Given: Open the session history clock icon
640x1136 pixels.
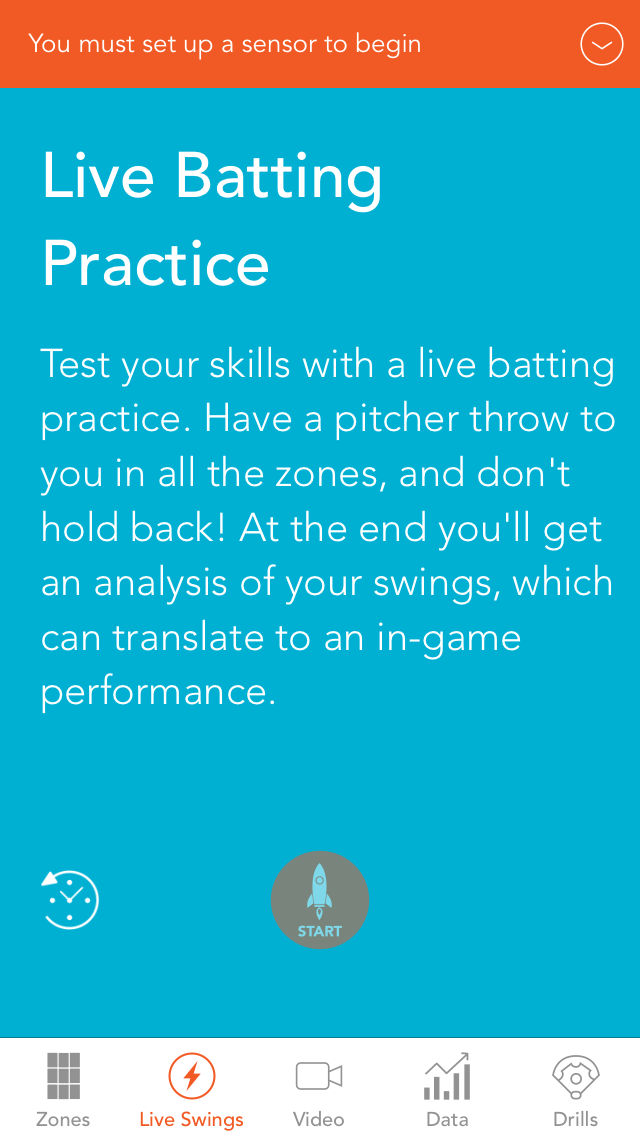Looking at the screenshot, I should pyautogui.click(x=70, y=899).
